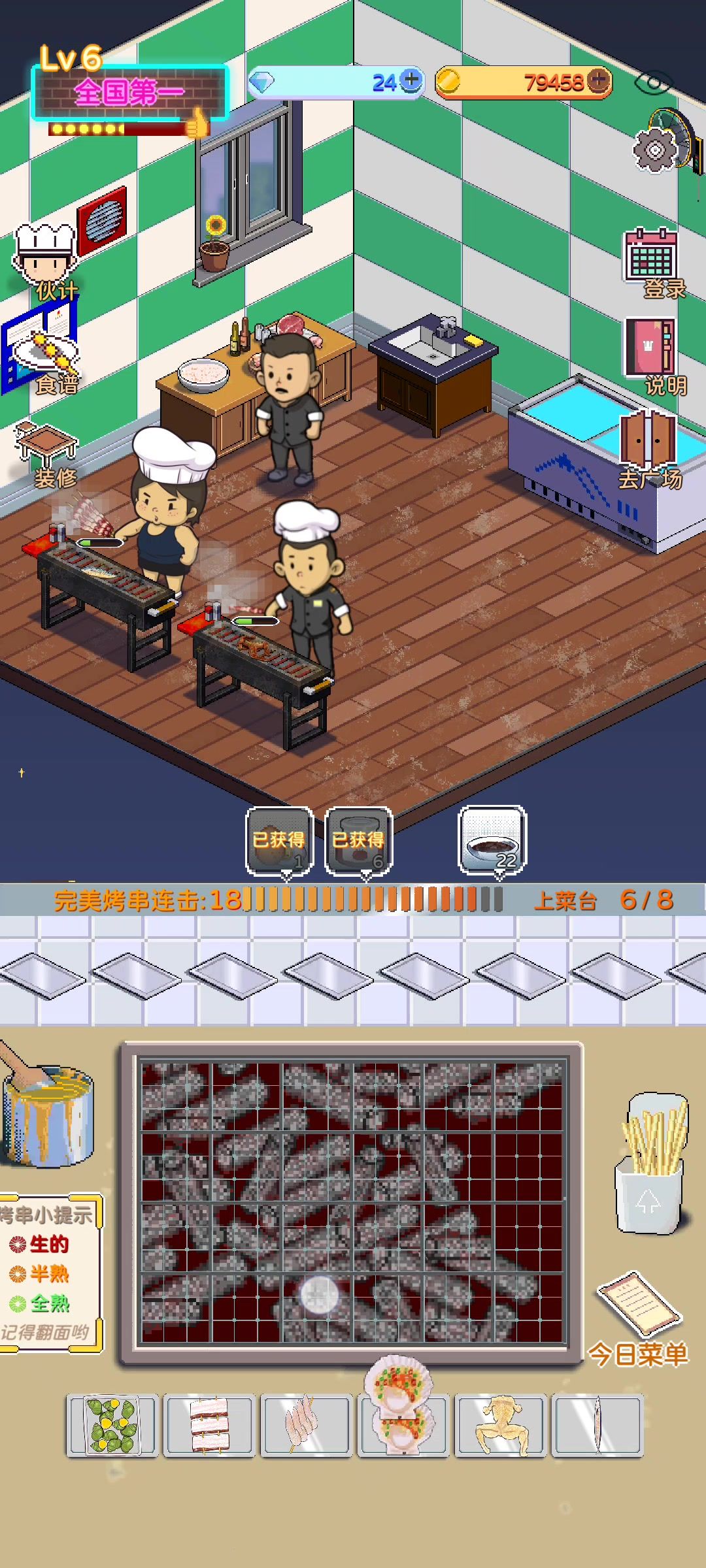Open the settings gear
The image size is (706, 1568).
(654, 150)
